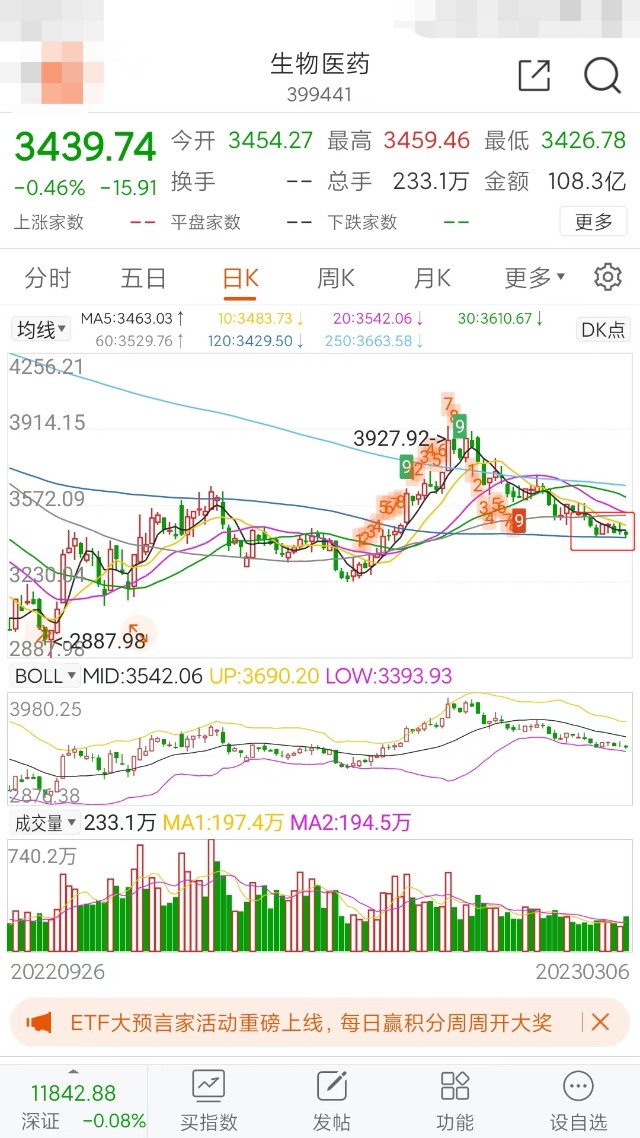
Task: Open the share icon
Action: tap(534, 76)
